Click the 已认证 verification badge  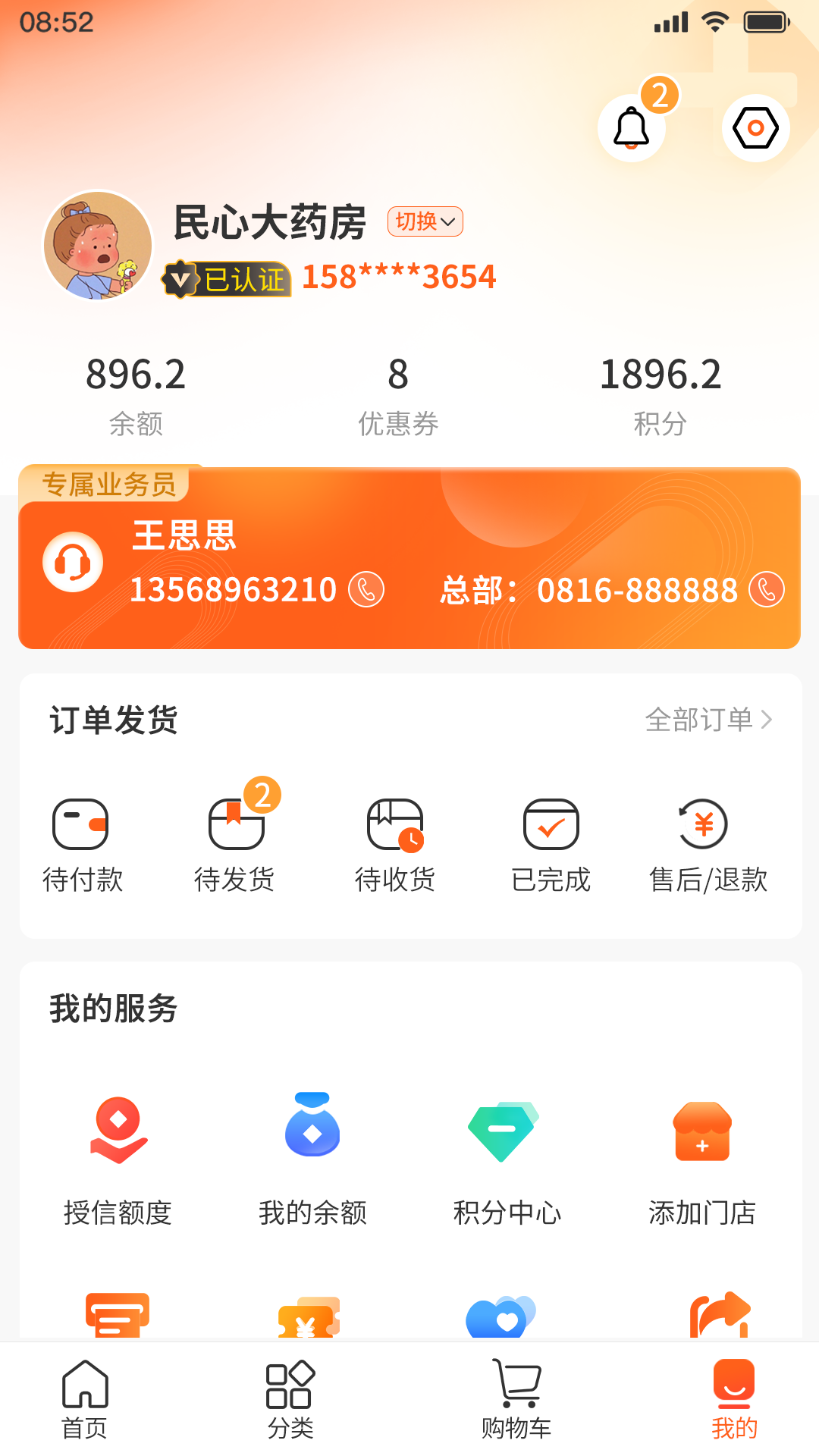point(227,278)
